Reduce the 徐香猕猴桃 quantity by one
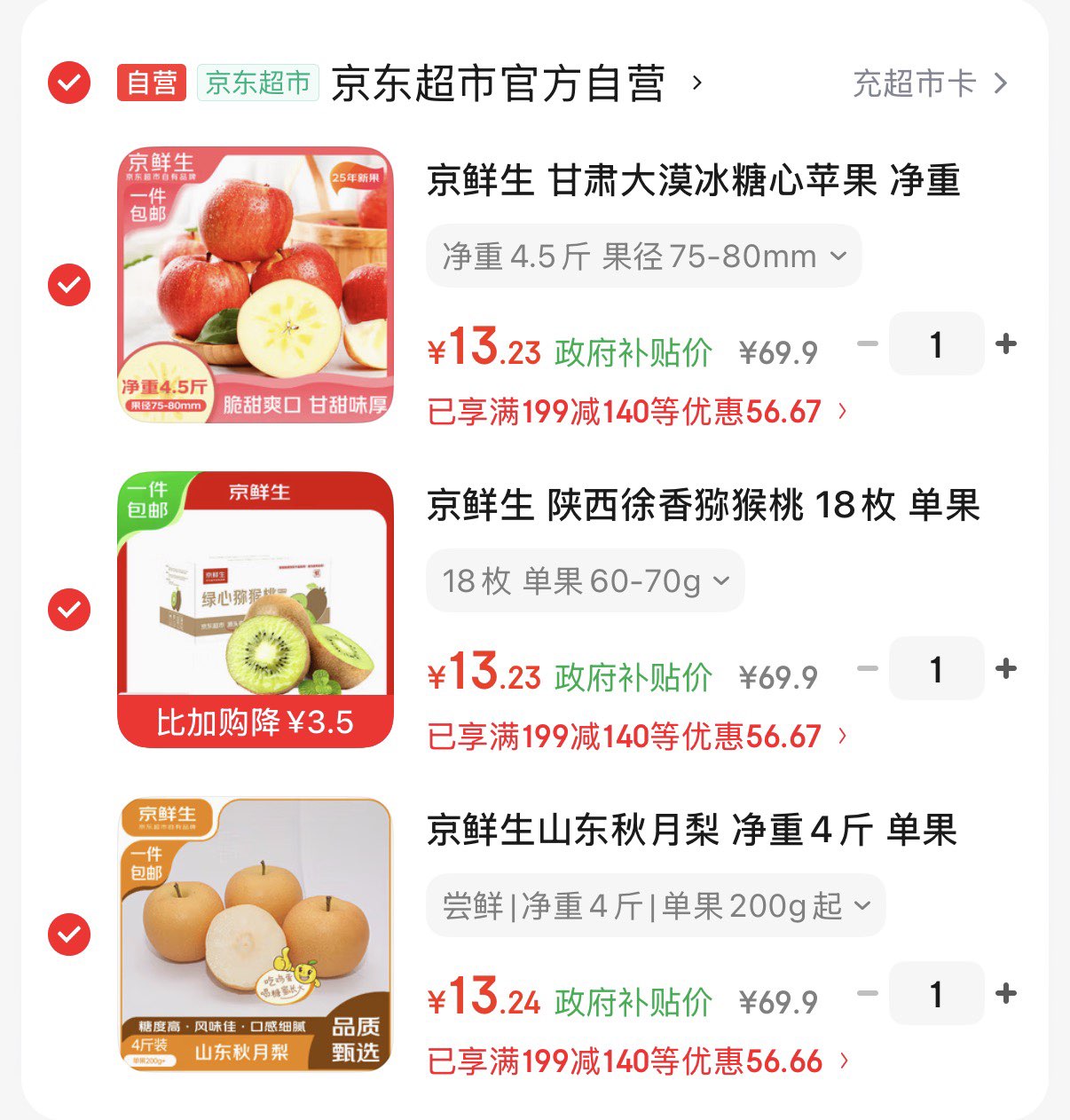This screenshot has height=1120, width=1070. (868, 668)
